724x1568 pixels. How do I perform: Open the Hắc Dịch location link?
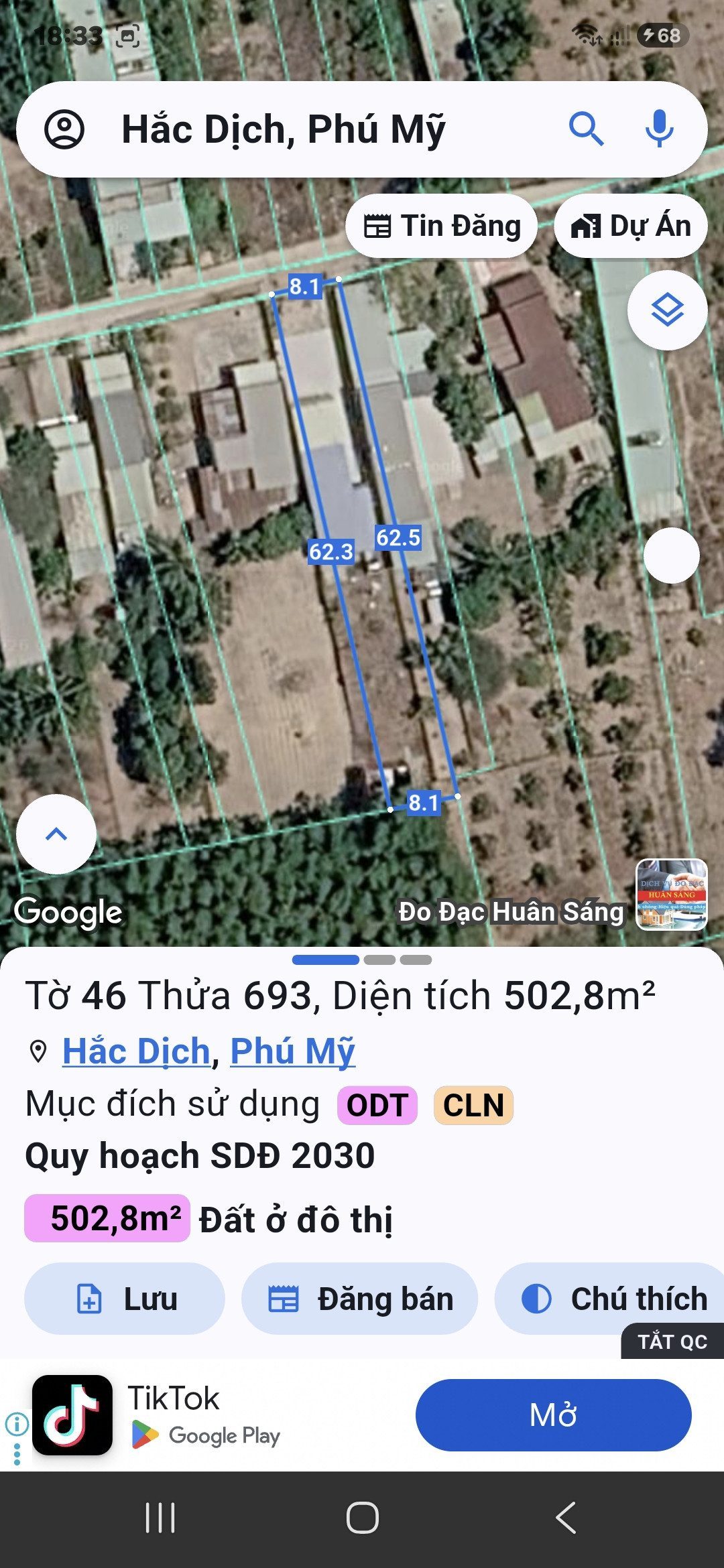pos(137,1051)
